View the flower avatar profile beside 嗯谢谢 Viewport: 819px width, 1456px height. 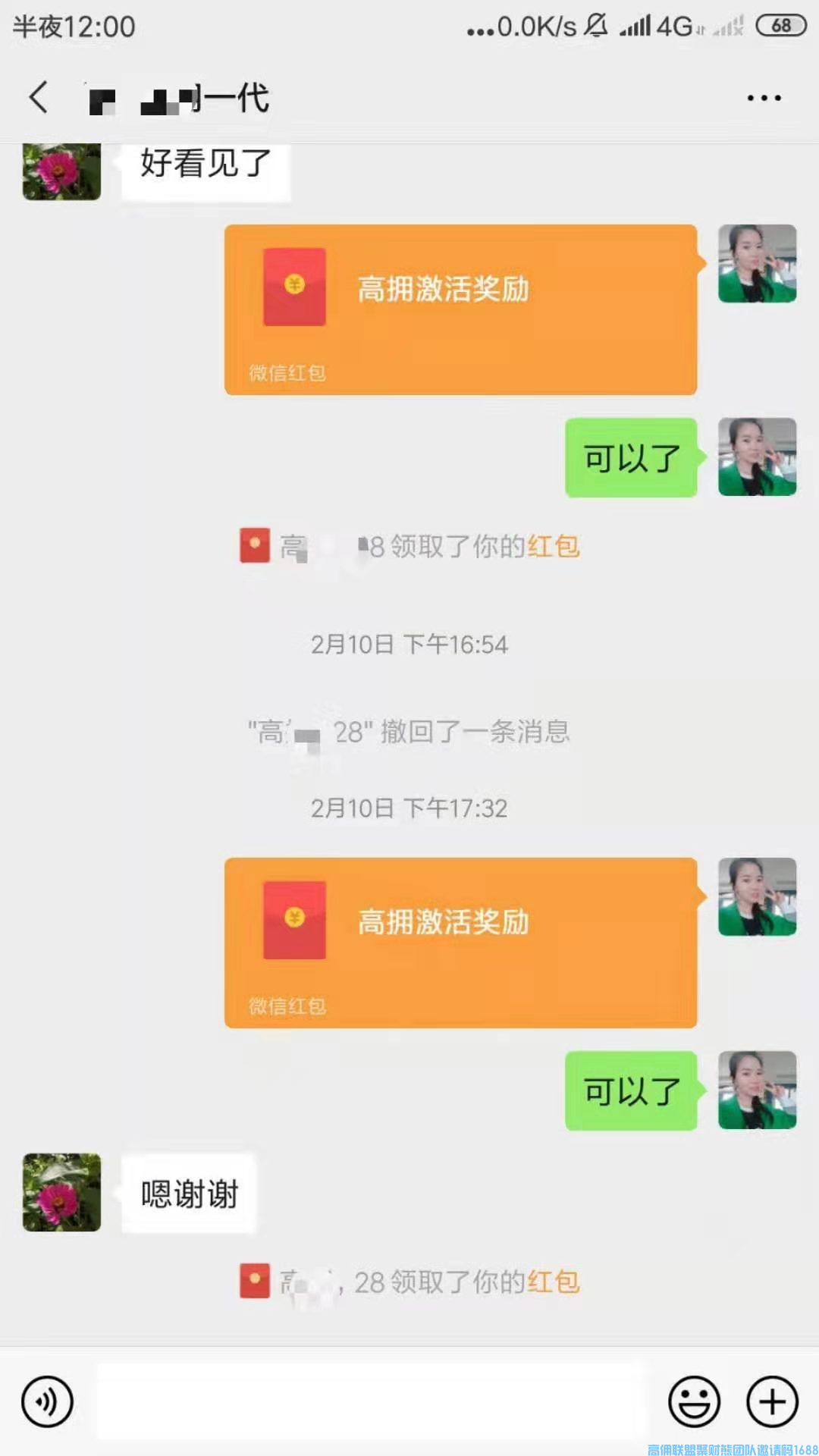(x=61, y=1192)
